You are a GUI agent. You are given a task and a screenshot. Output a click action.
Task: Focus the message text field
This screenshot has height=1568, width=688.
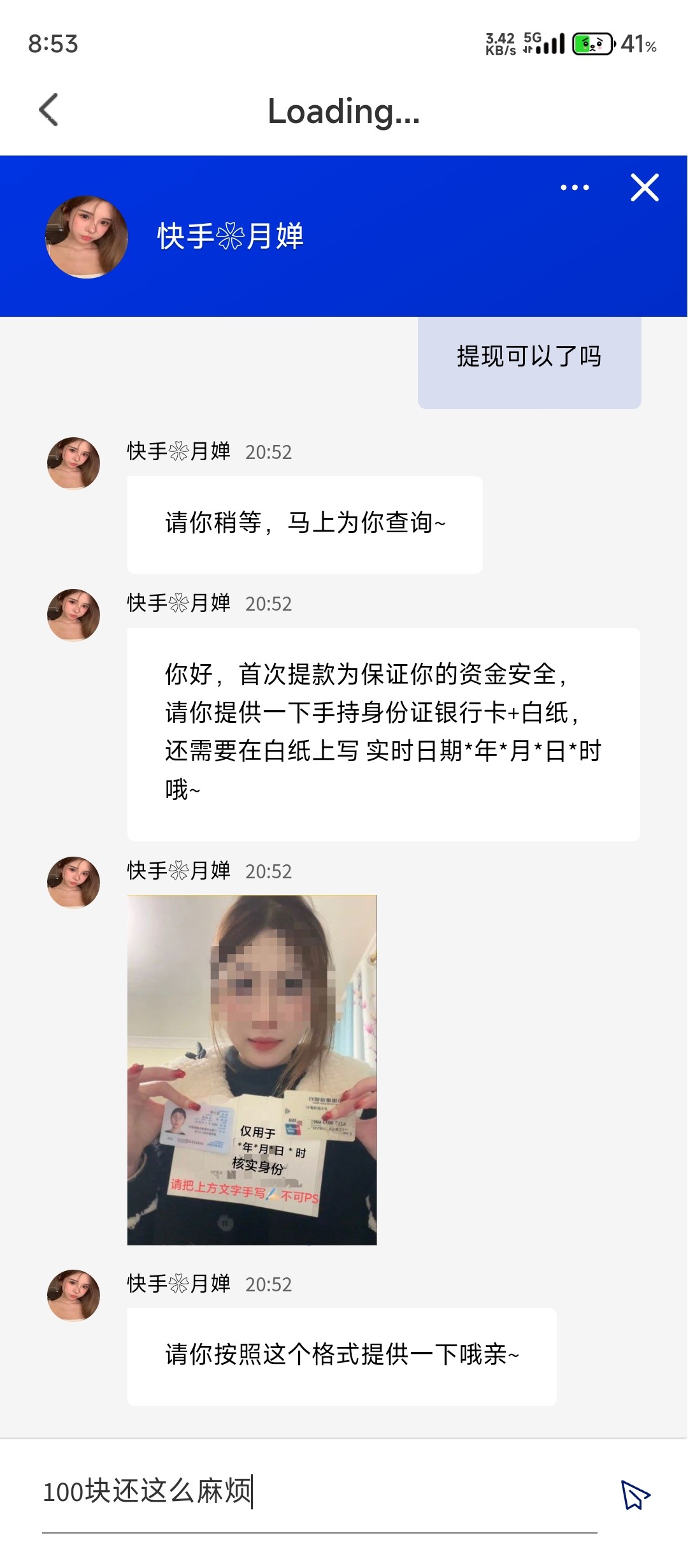click(319, 1493)
